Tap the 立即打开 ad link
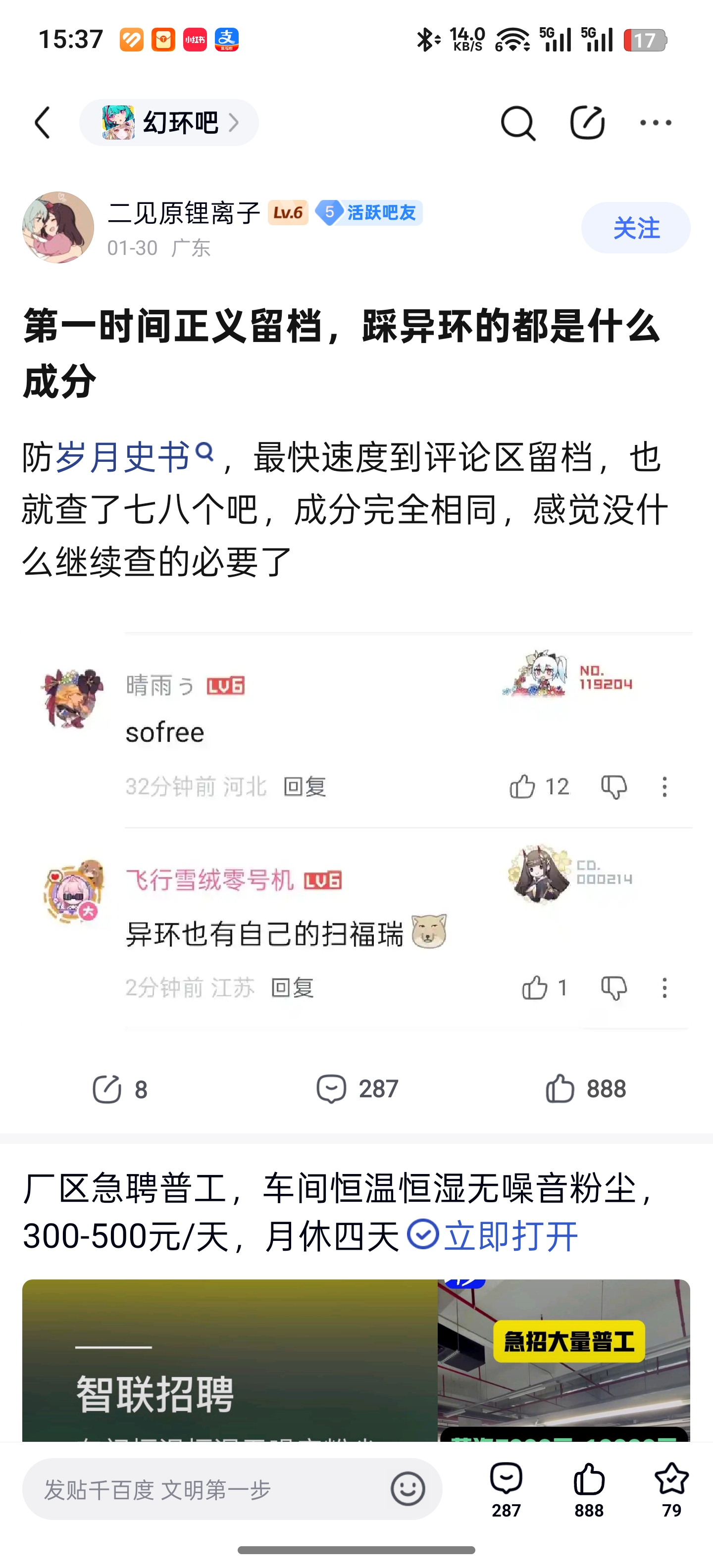The height and width of the screenshot is (1568, 713). coord(493,1236)
